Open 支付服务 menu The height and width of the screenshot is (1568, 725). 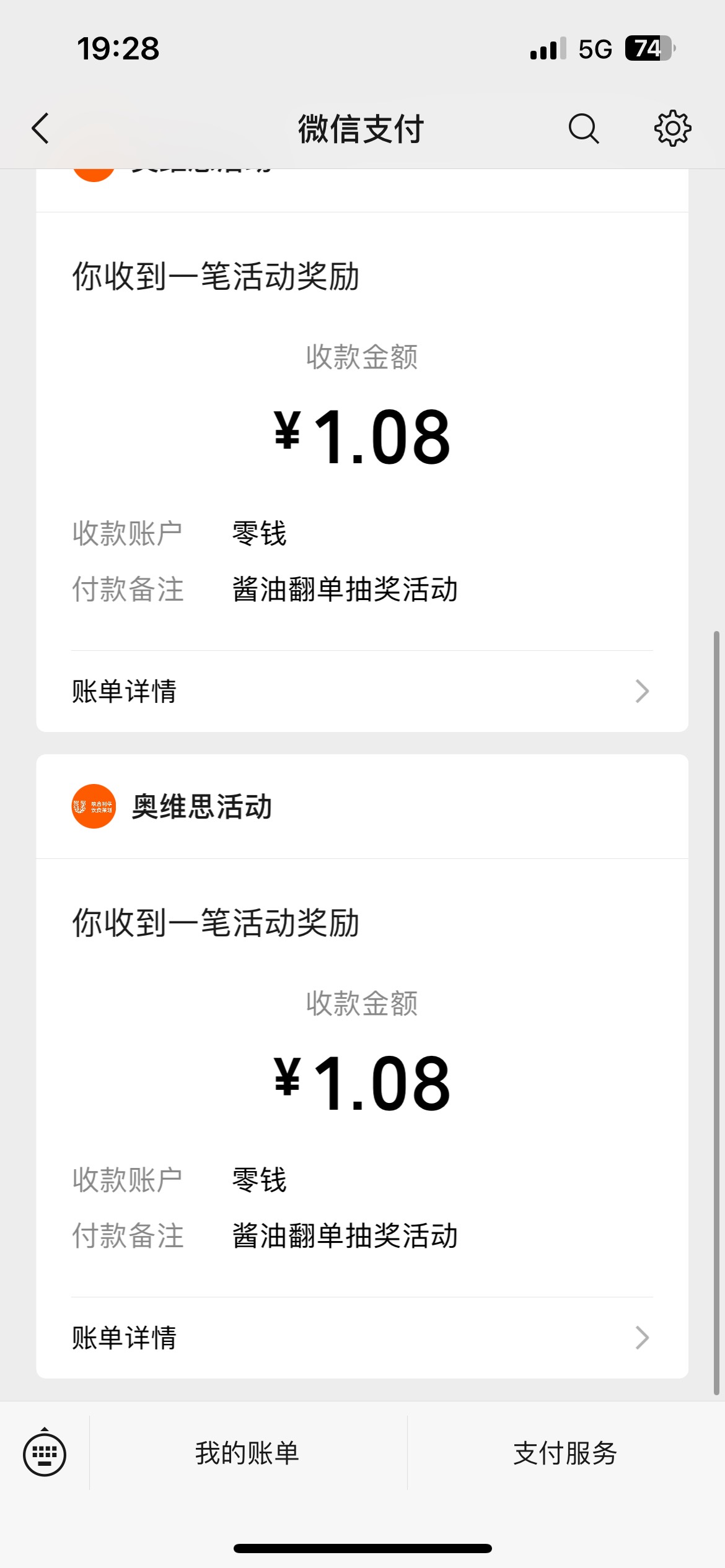click(x=566, y=1453)
